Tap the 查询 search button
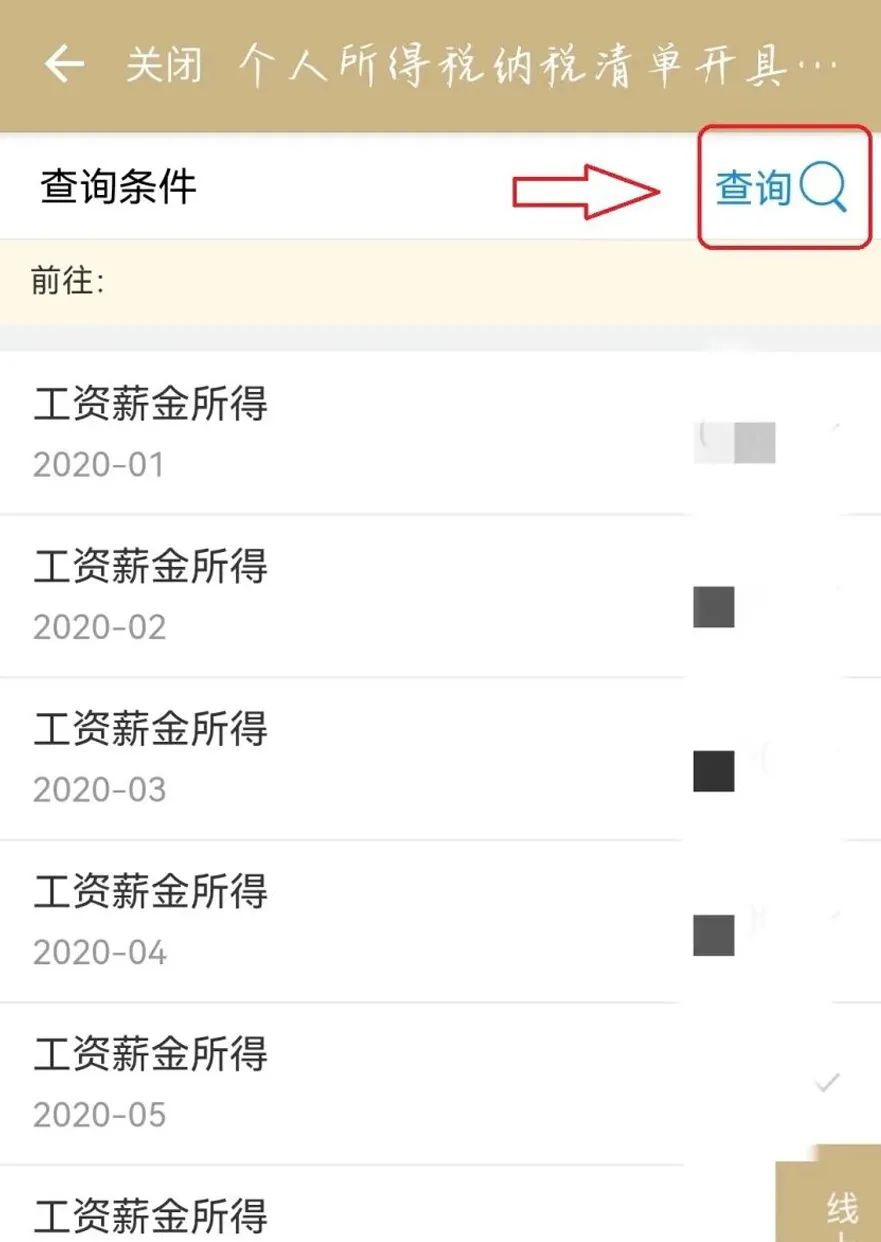Image resolution: width=881 pixels, height=1242 pixels. [x=781, y=187]
